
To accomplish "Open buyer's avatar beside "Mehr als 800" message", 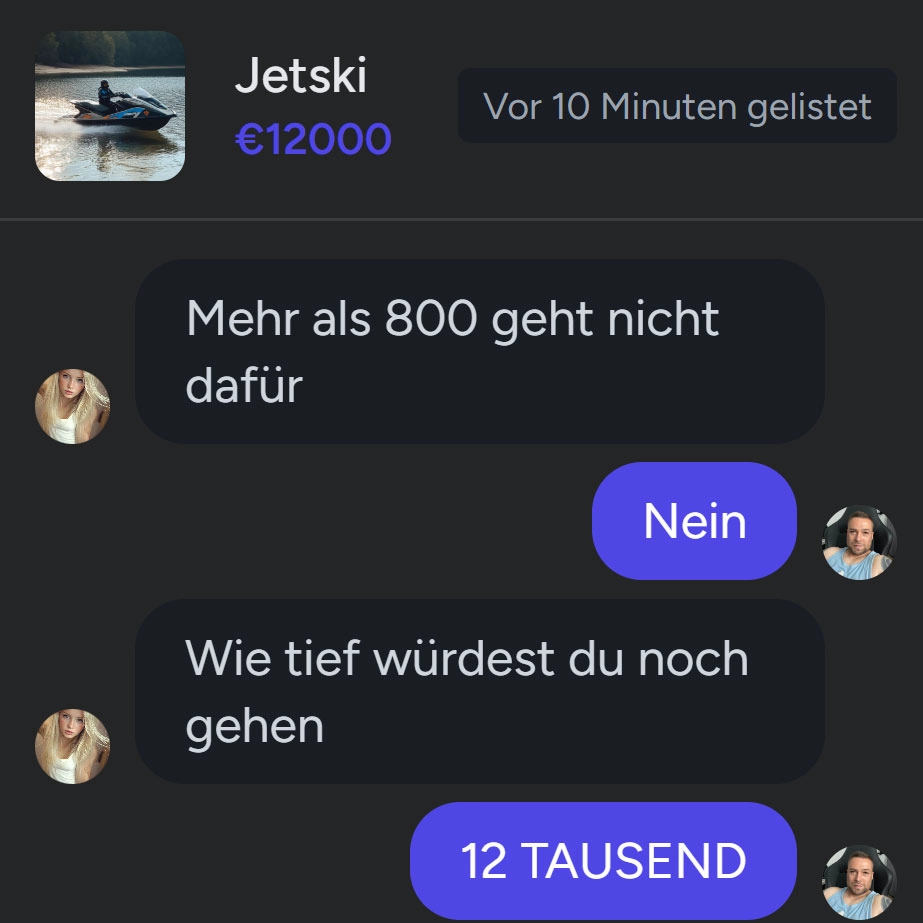I will 72,406.
